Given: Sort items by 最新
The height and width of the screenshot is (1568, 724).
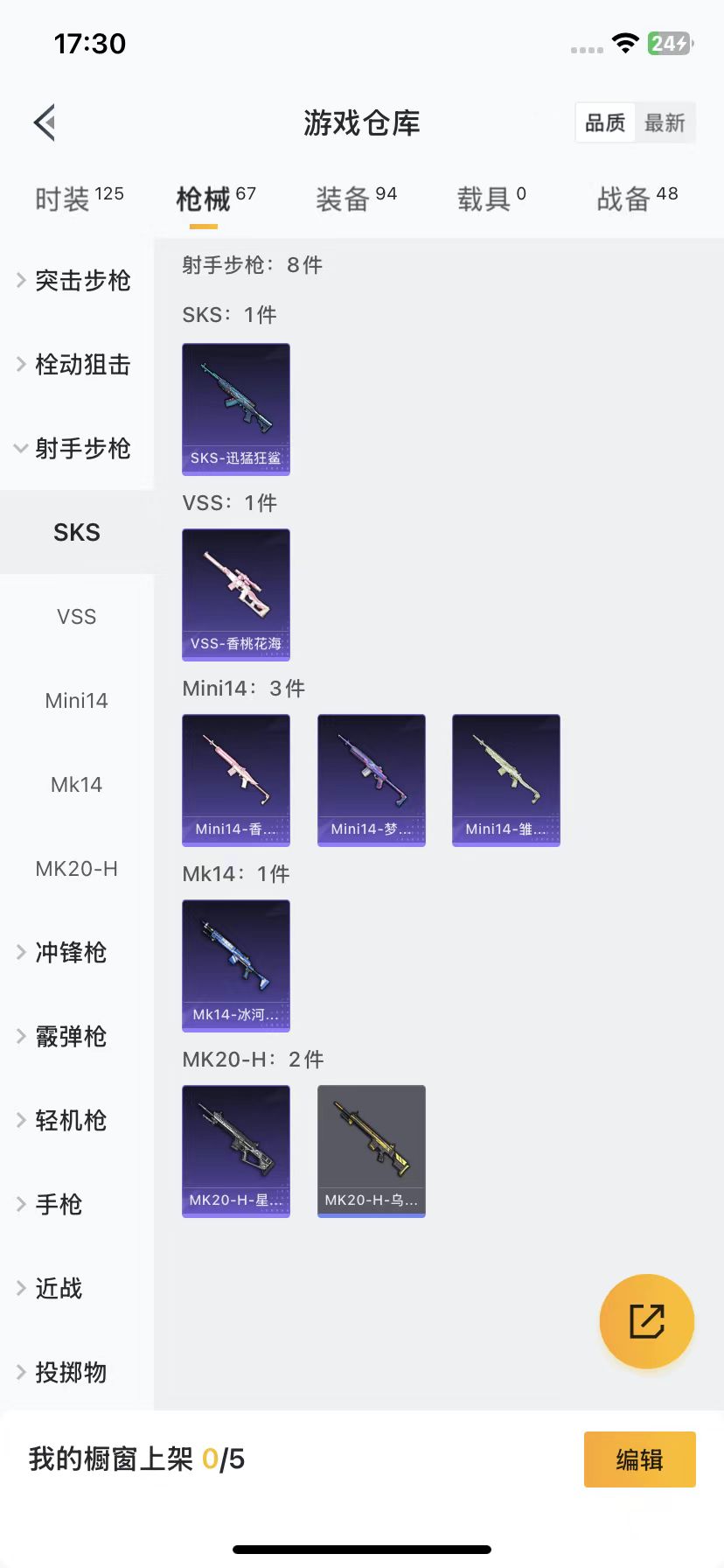Looking at the screenshot, I should [665, 122].
